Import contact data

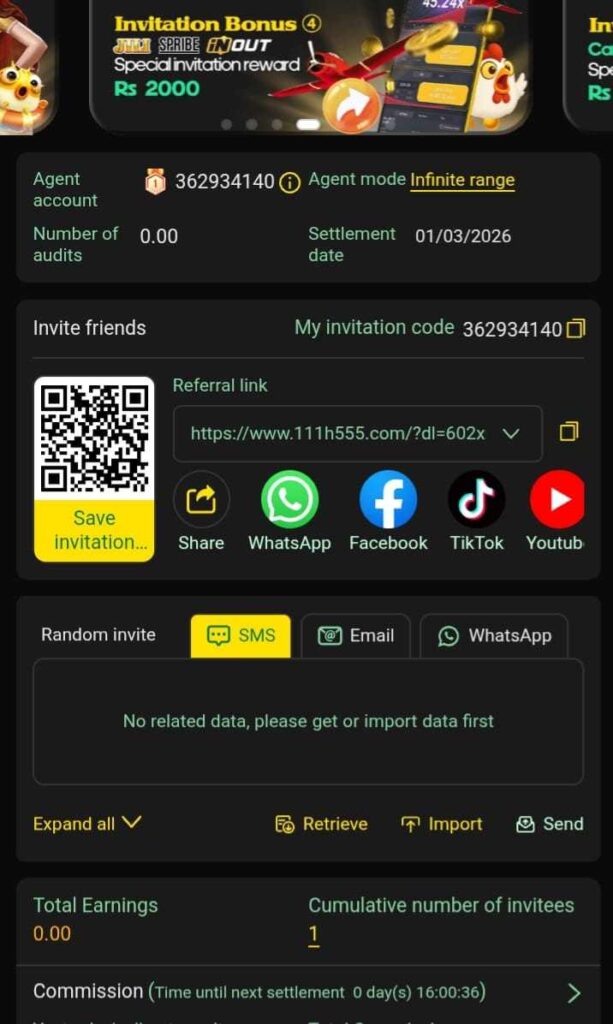[441, 824]
